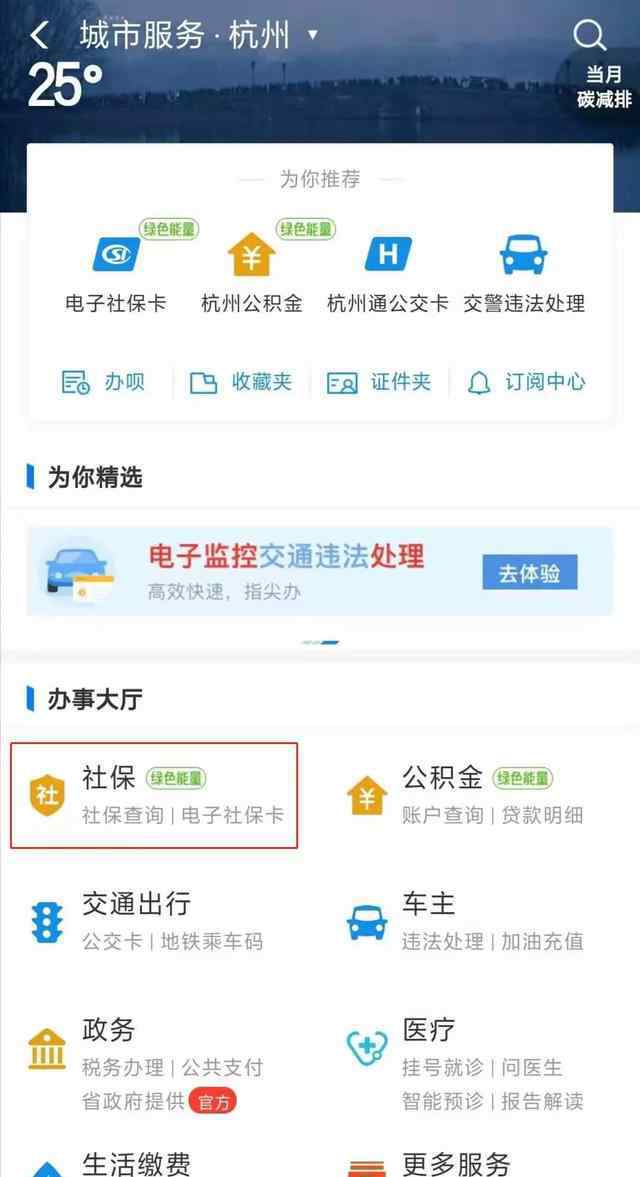Open 证件夹

tap(379, 382)
